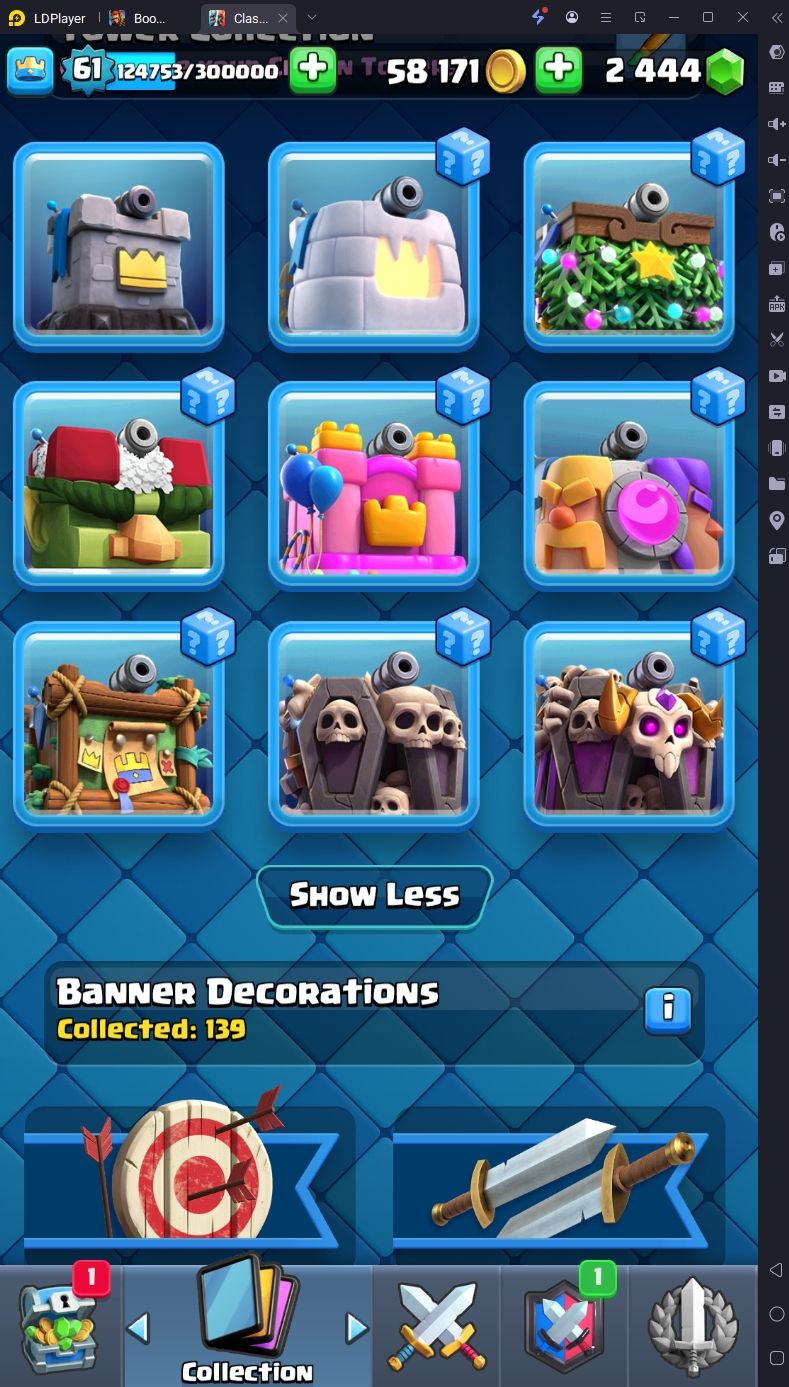Select the igloo tower skin
Viewport: 789px width, 1387px height.
[373, 245]
